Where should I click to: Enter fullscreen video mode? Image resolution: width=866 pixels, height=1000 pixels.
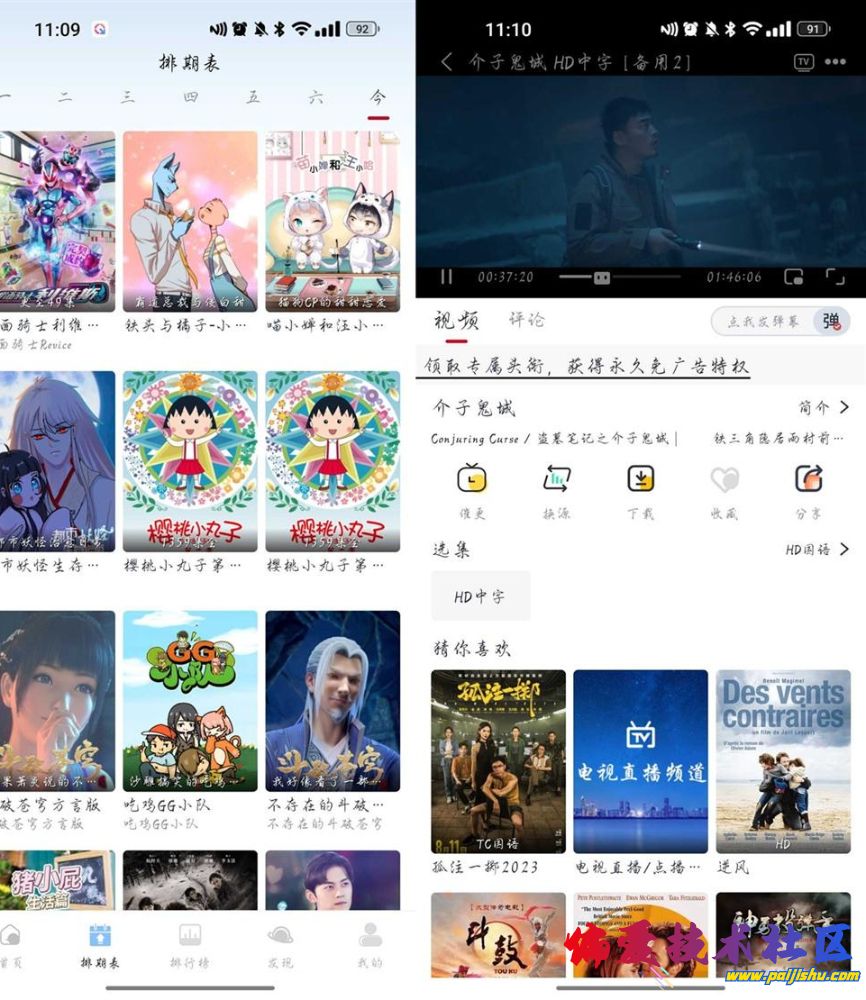[x=834, y=277]
